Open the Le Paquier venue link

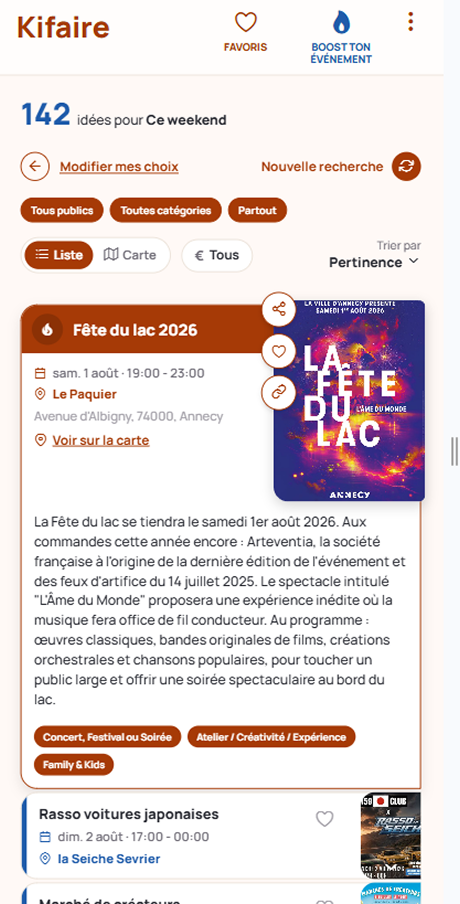point(84,394)
